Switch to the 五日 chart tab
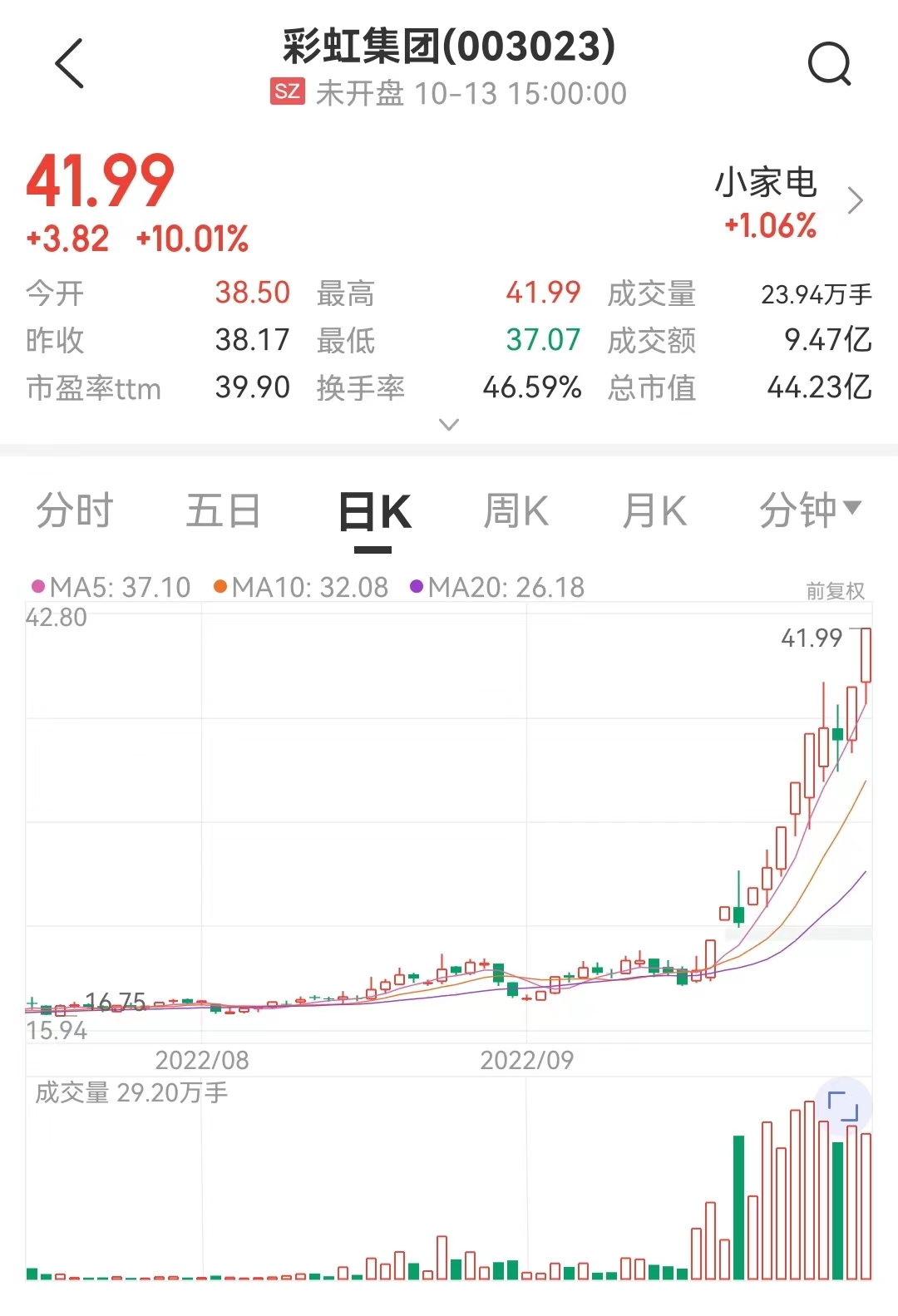 [x=223, y=510]
